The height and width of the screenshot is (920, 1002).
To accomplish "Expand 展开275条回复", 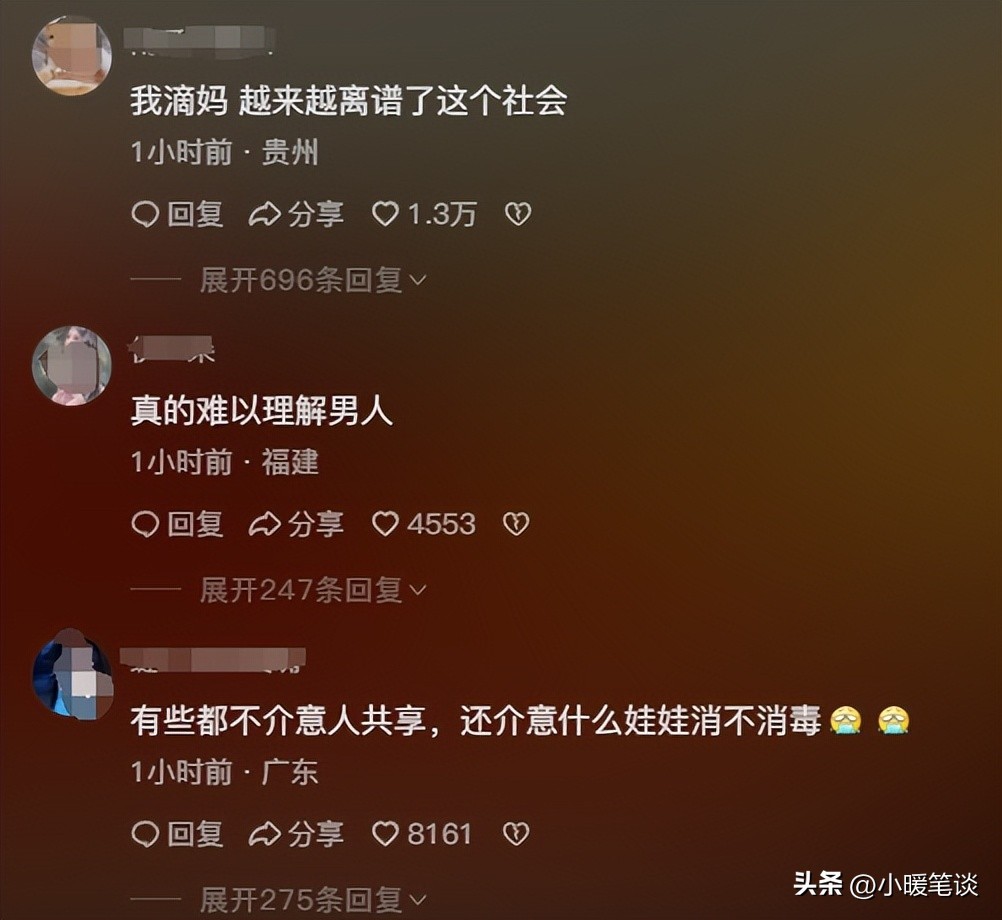I will coord(312,900).
